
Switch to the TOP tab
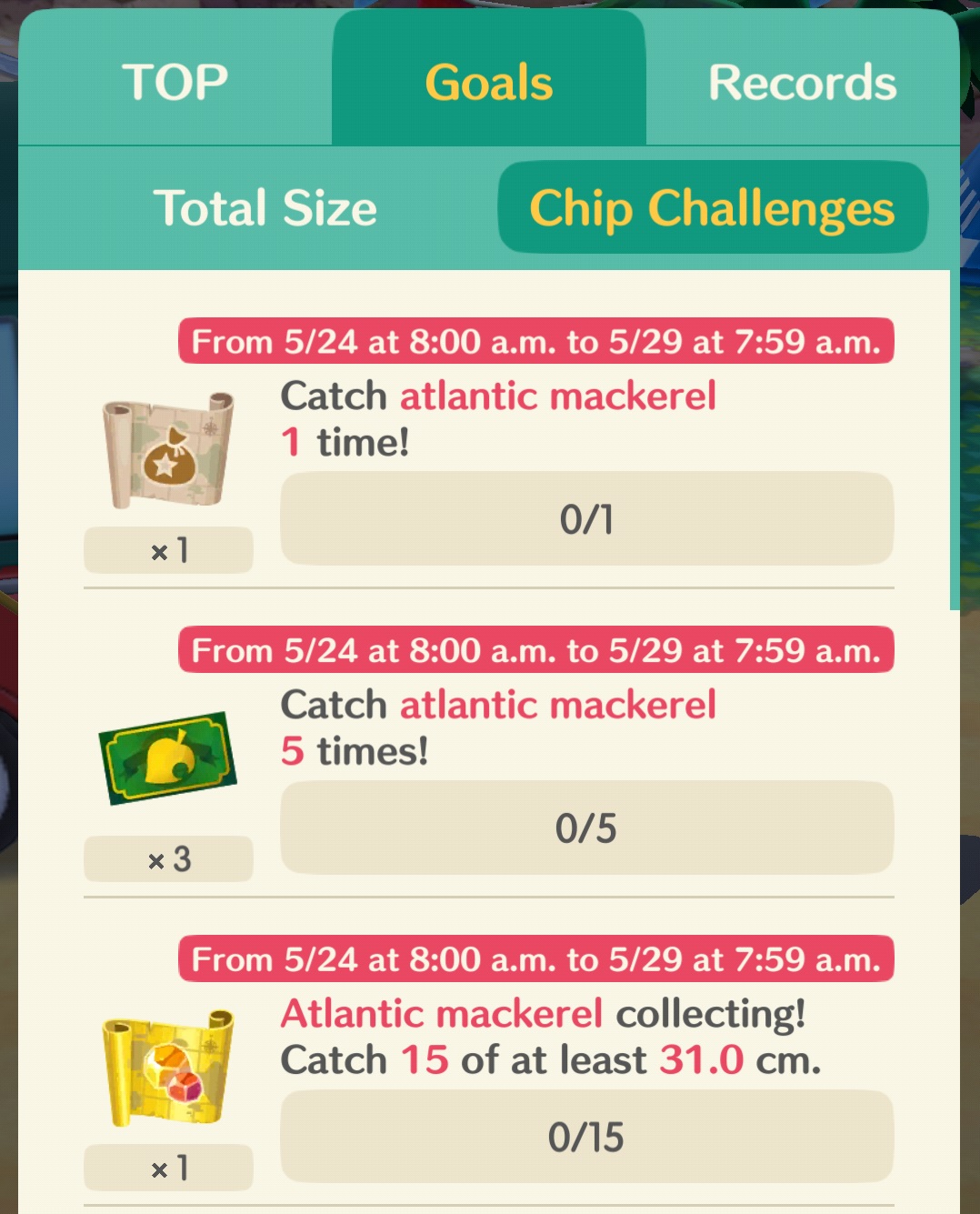coord(175,82)
